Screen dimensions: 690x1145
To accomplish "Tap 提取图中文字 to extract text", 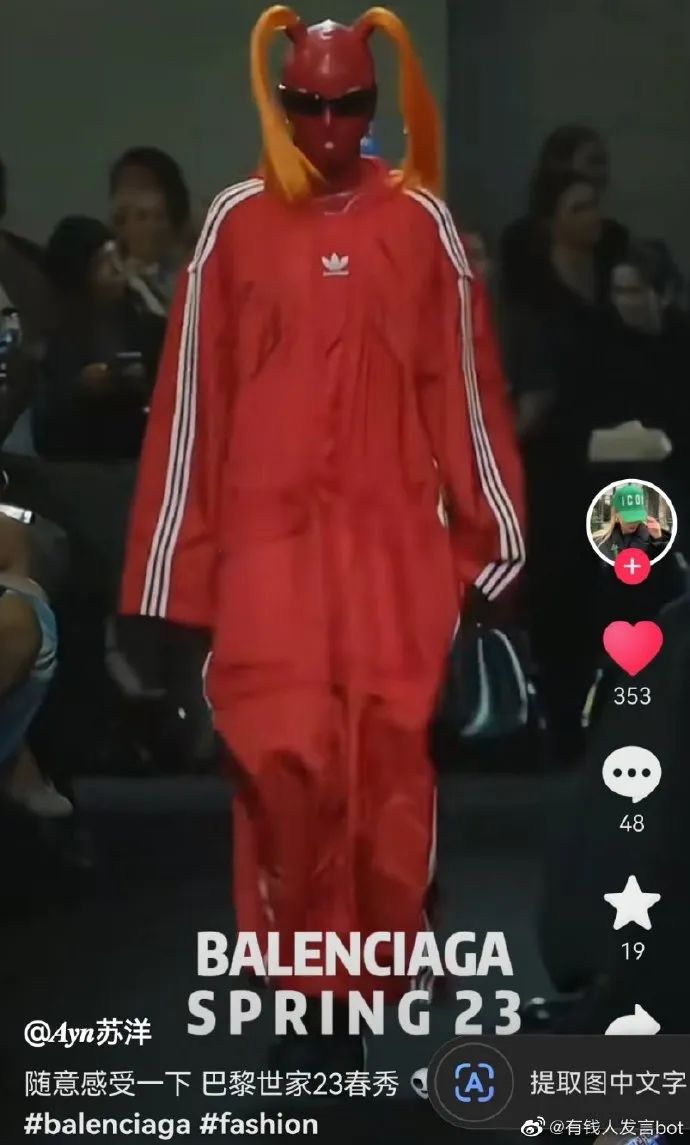I will pos(607,1082).
